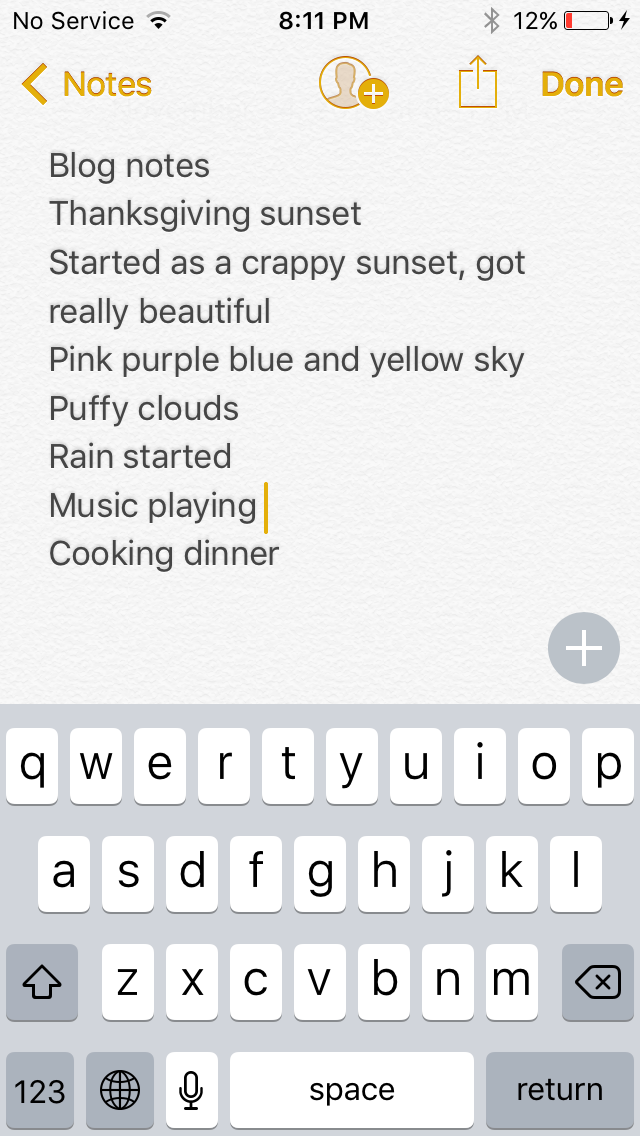Place cursor in the note text

pos(286,360)
